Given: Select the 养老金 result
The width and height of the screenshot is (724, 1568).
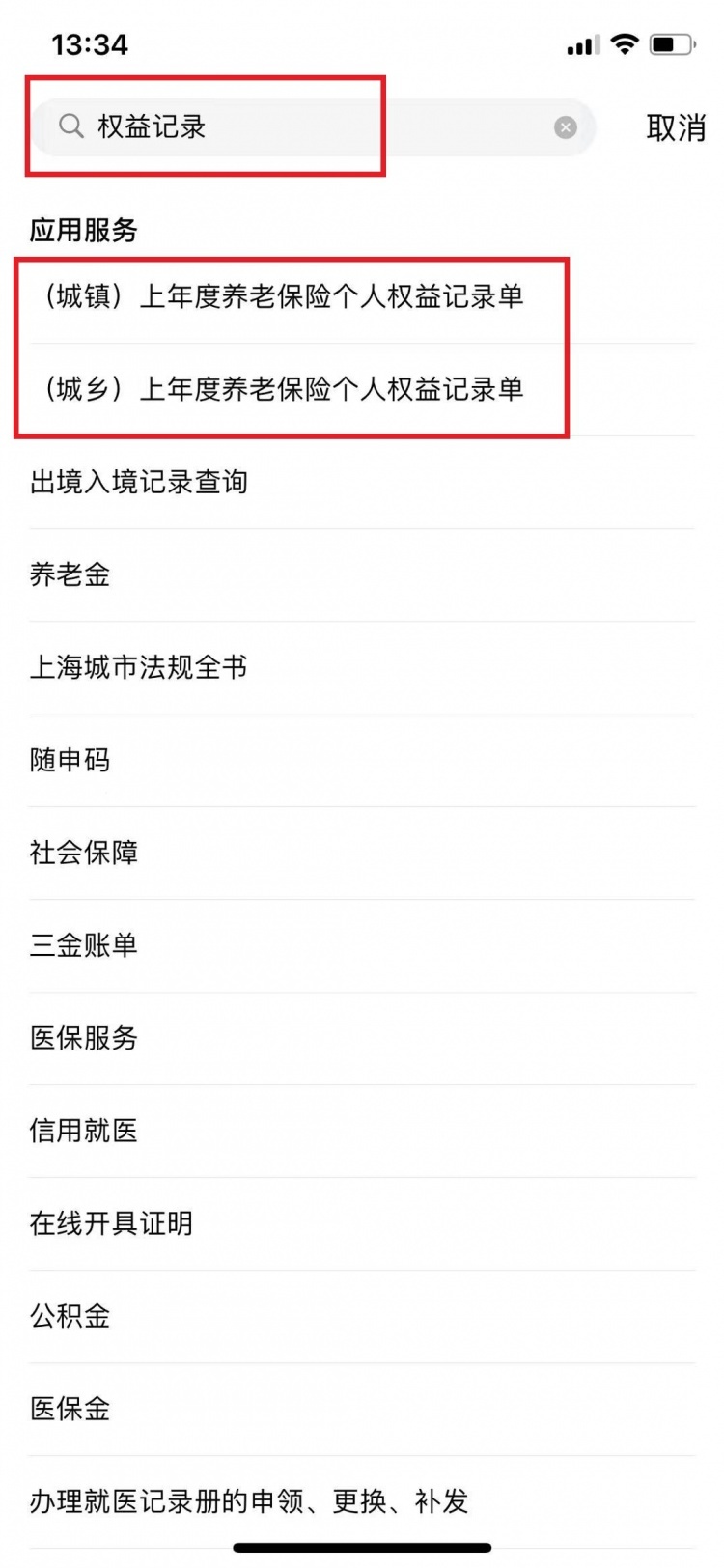Looking at the screenshot, I should click(362, 574).
